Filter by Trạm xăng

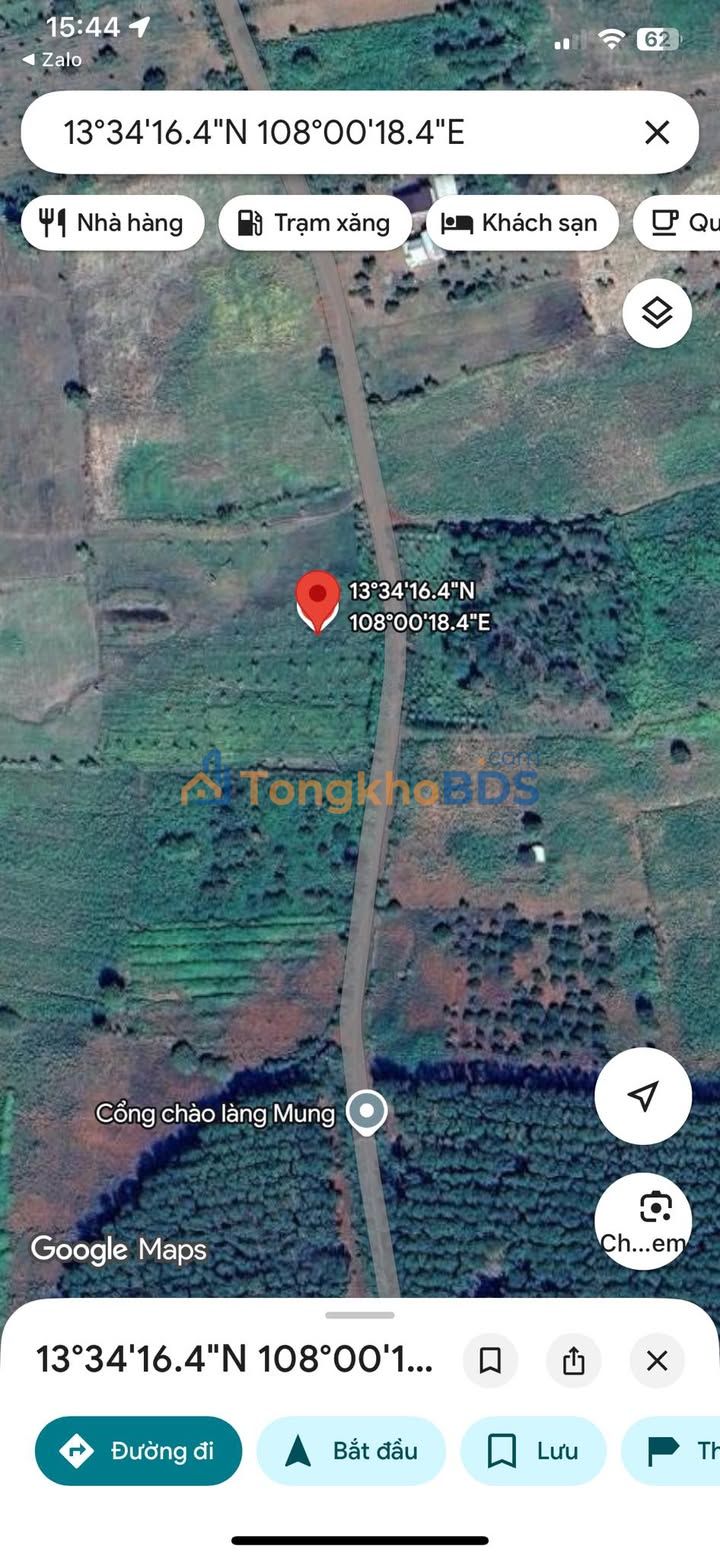tap(314, 222)
